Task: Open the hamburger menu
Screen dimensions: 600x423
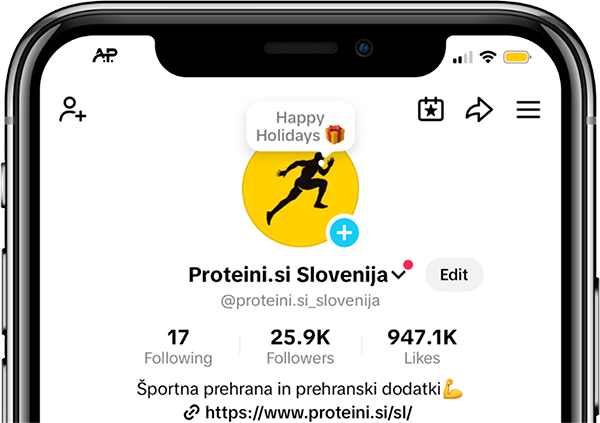Action: click(x=528, y=110)
